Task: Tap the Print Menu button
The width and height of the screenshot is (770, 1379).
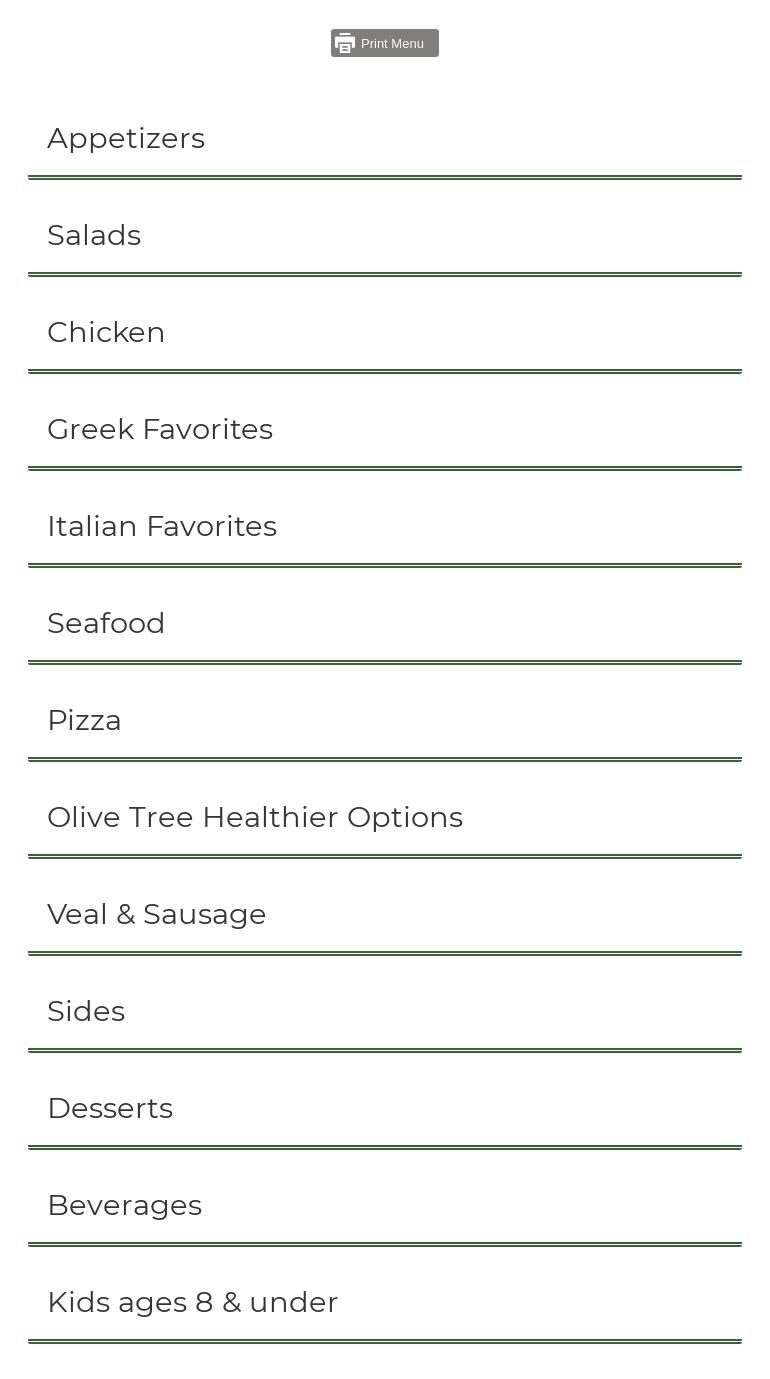Action: 385,43
